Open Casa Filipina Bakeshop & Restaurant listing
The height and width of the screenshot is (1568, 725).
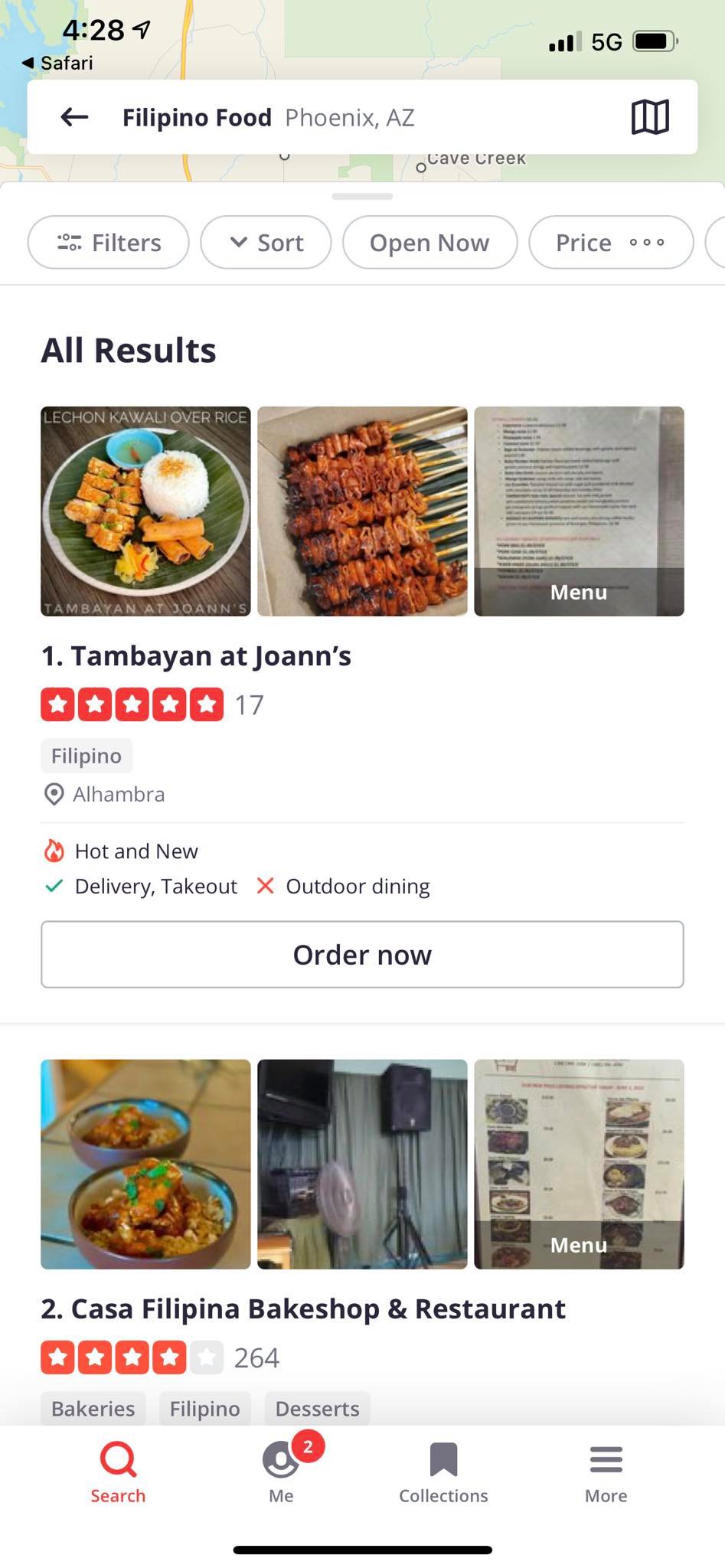(303, 1309)
